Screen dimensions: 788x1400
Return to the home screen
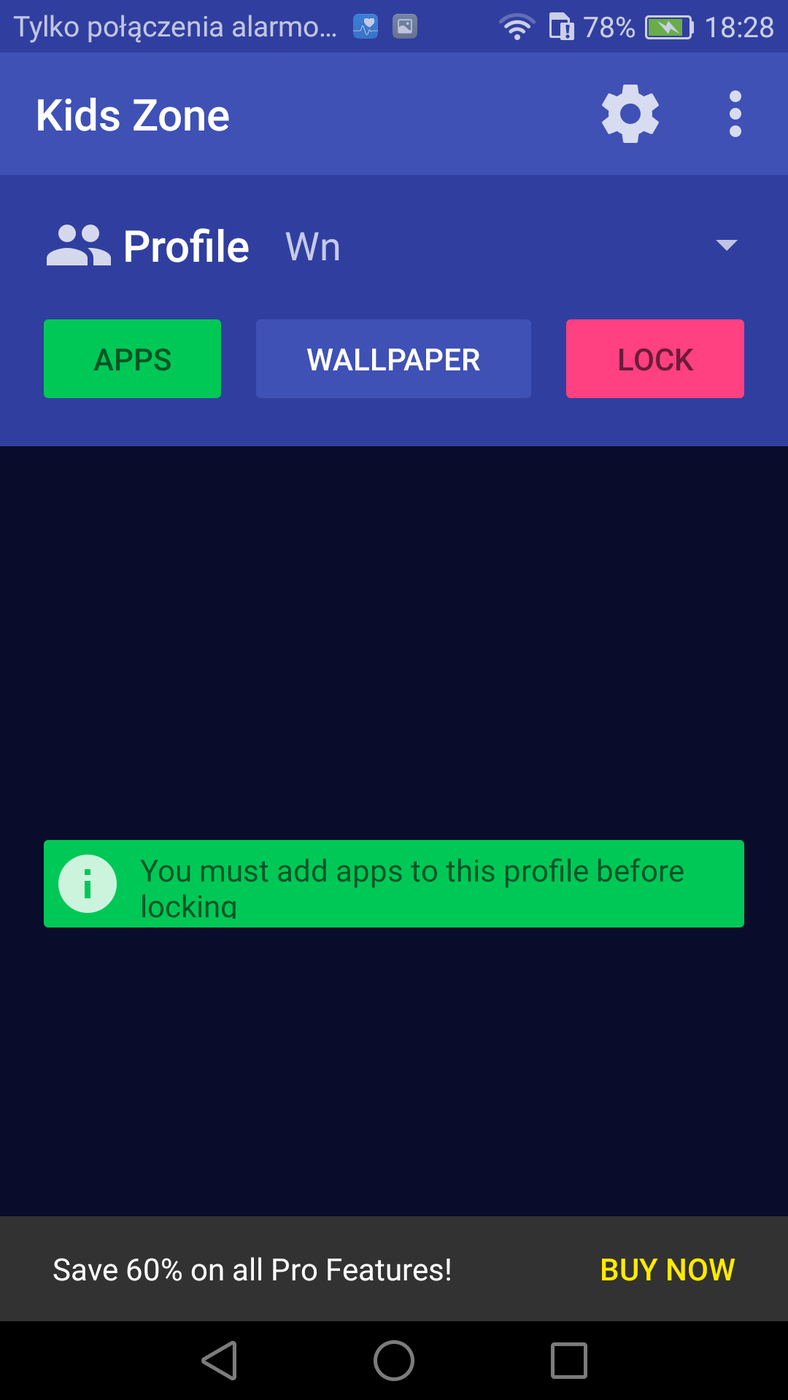(x=394, y=1360)
